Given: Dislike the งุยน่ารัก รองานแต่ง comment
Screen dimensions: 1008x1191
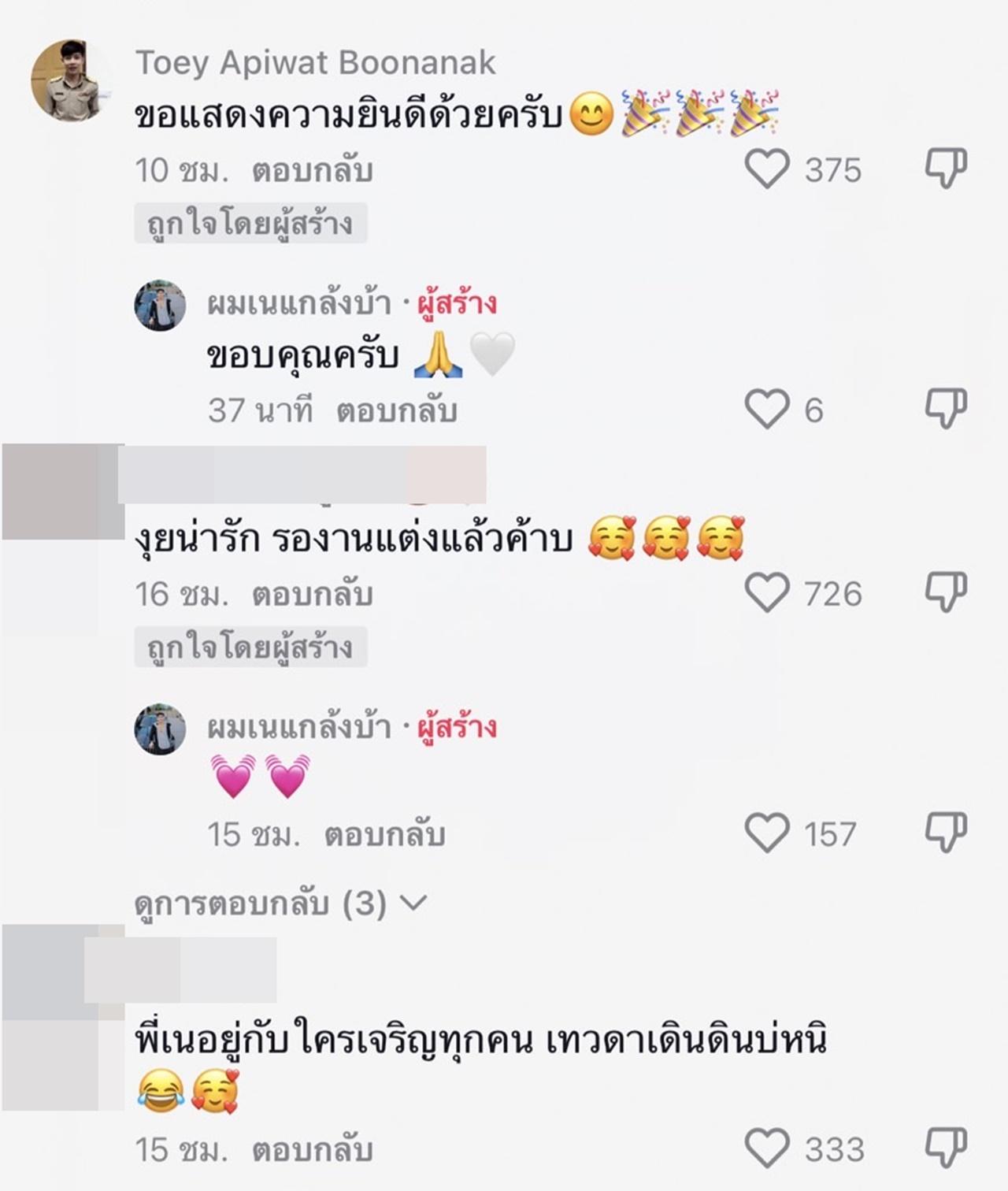Looking at the screenshot, I should pyautogui.click(x=945, y=593).
